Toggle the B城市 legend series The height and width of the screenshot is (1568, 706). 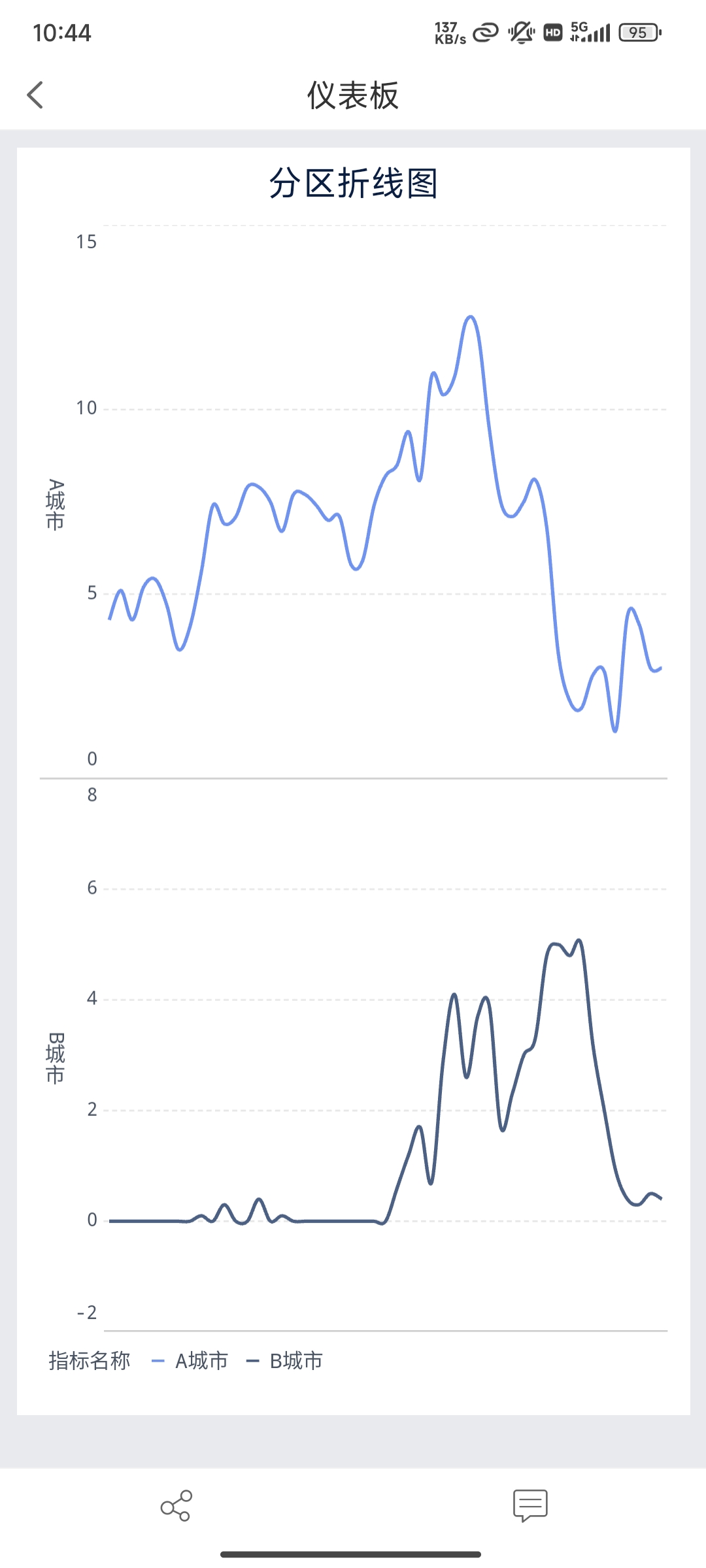click(x=285, y=1361)
